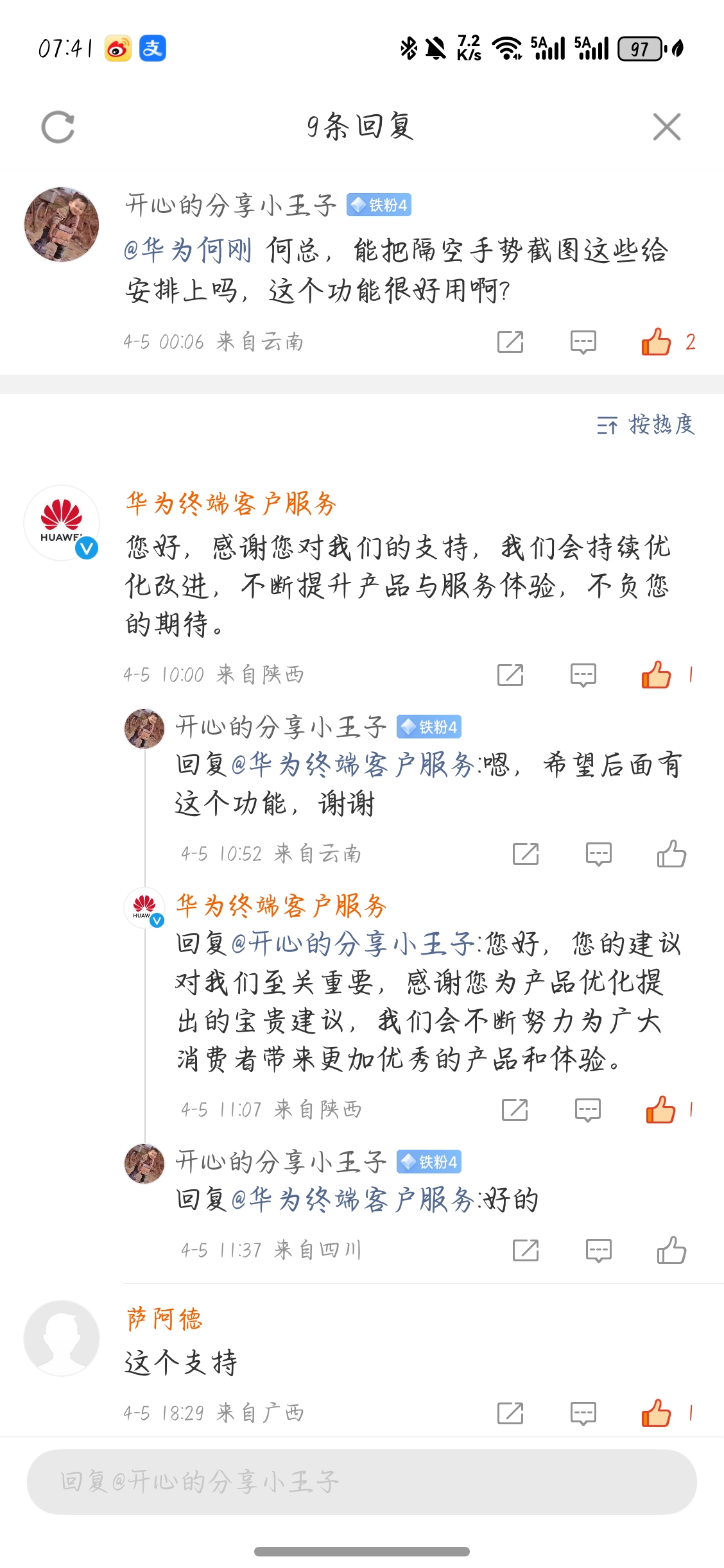Close the 9条回复 panel
This screenshot has height=1568, width=724.
coord(667,127)
